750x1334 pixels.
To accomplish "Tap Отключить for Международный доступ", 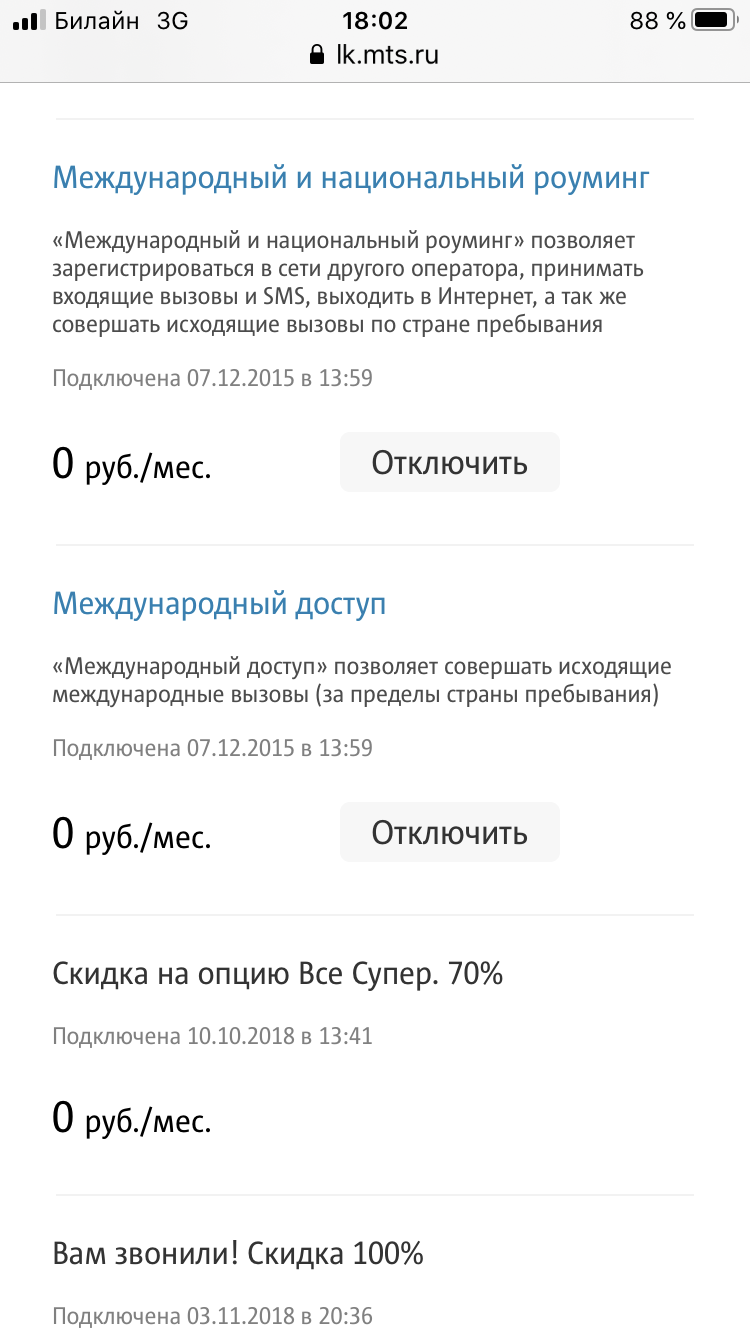I will pos(450,832).
